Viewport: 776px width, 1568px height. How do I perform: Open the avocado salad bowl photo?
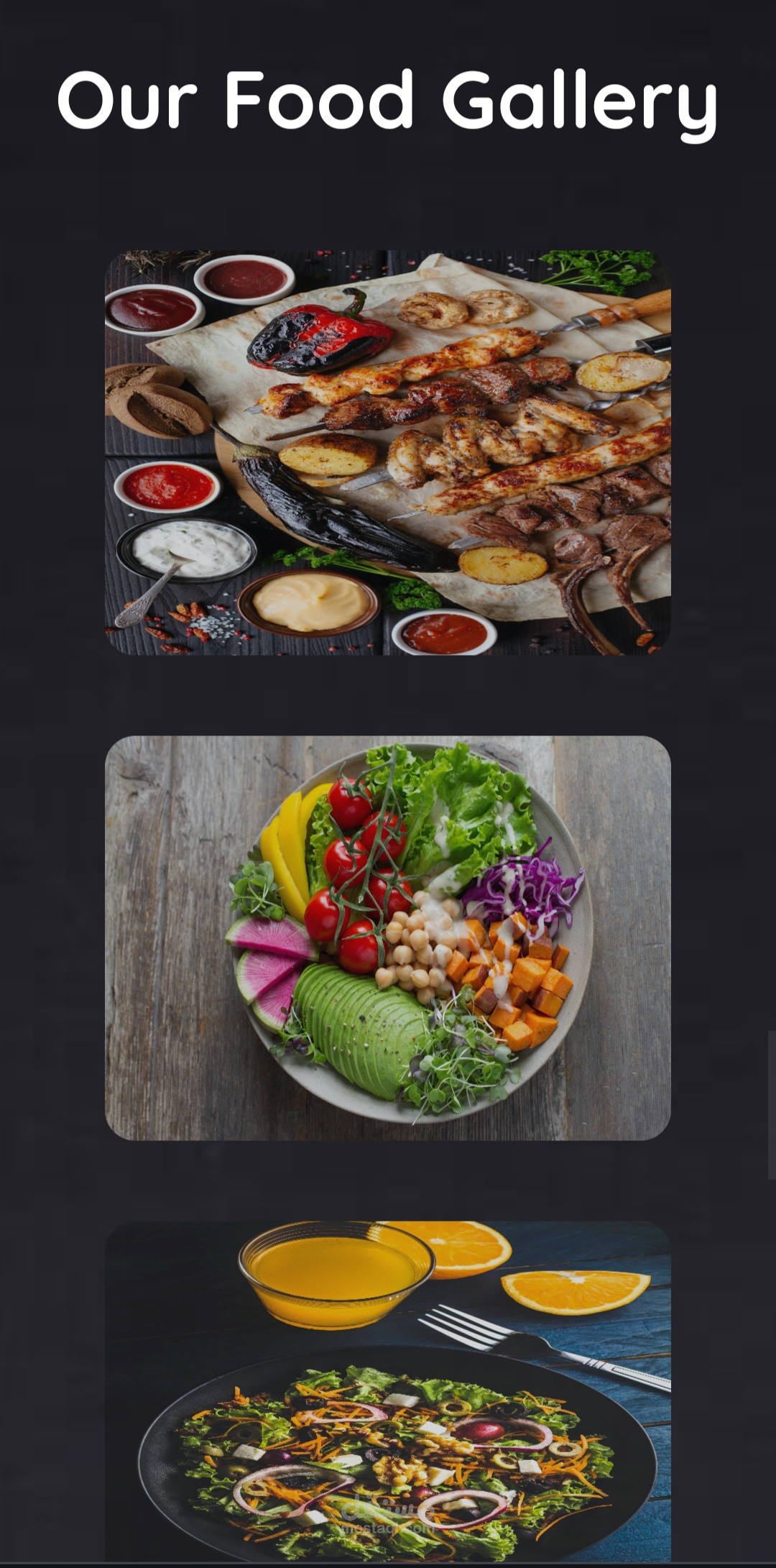pos(388,937)
